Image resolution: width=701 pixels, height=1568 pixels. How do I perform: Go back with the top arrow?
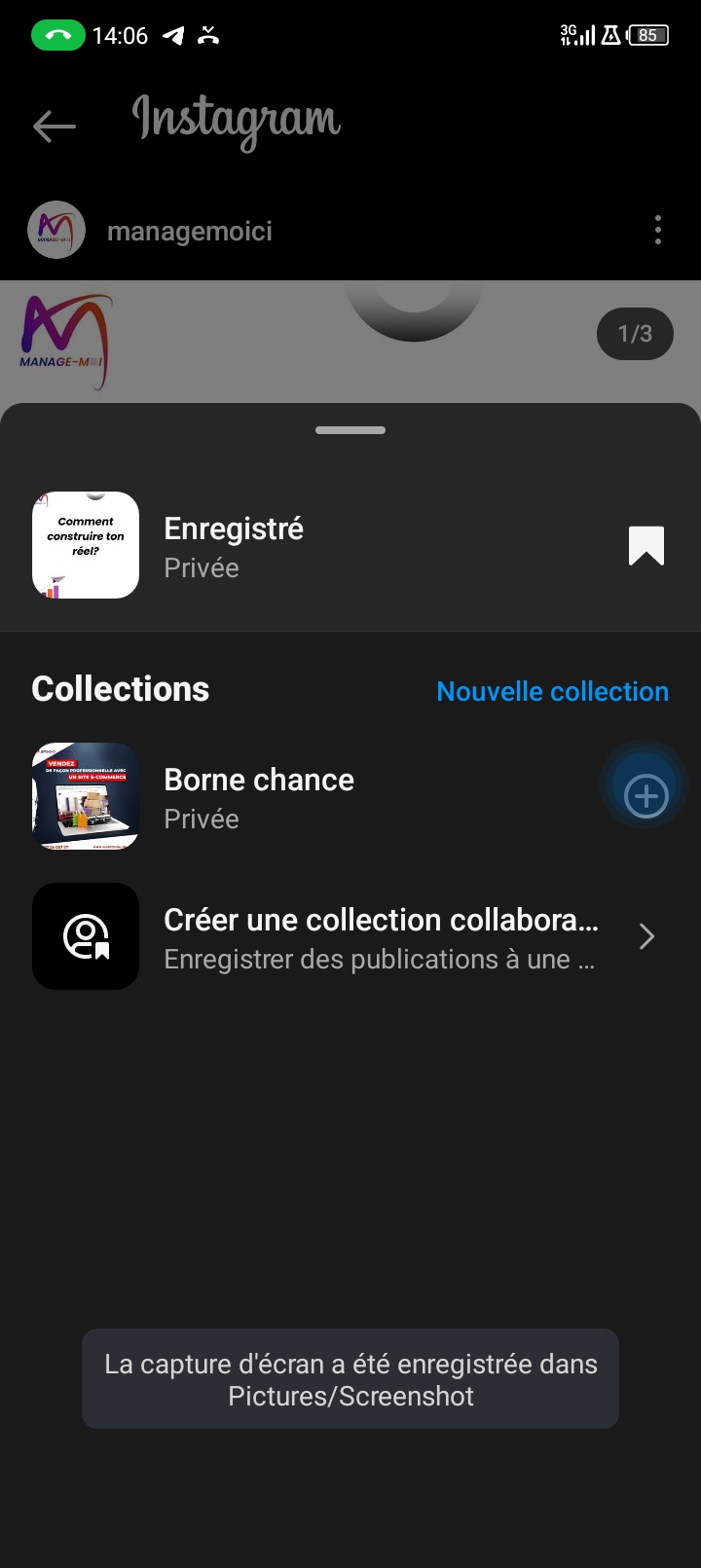click(x=55, y=126)
